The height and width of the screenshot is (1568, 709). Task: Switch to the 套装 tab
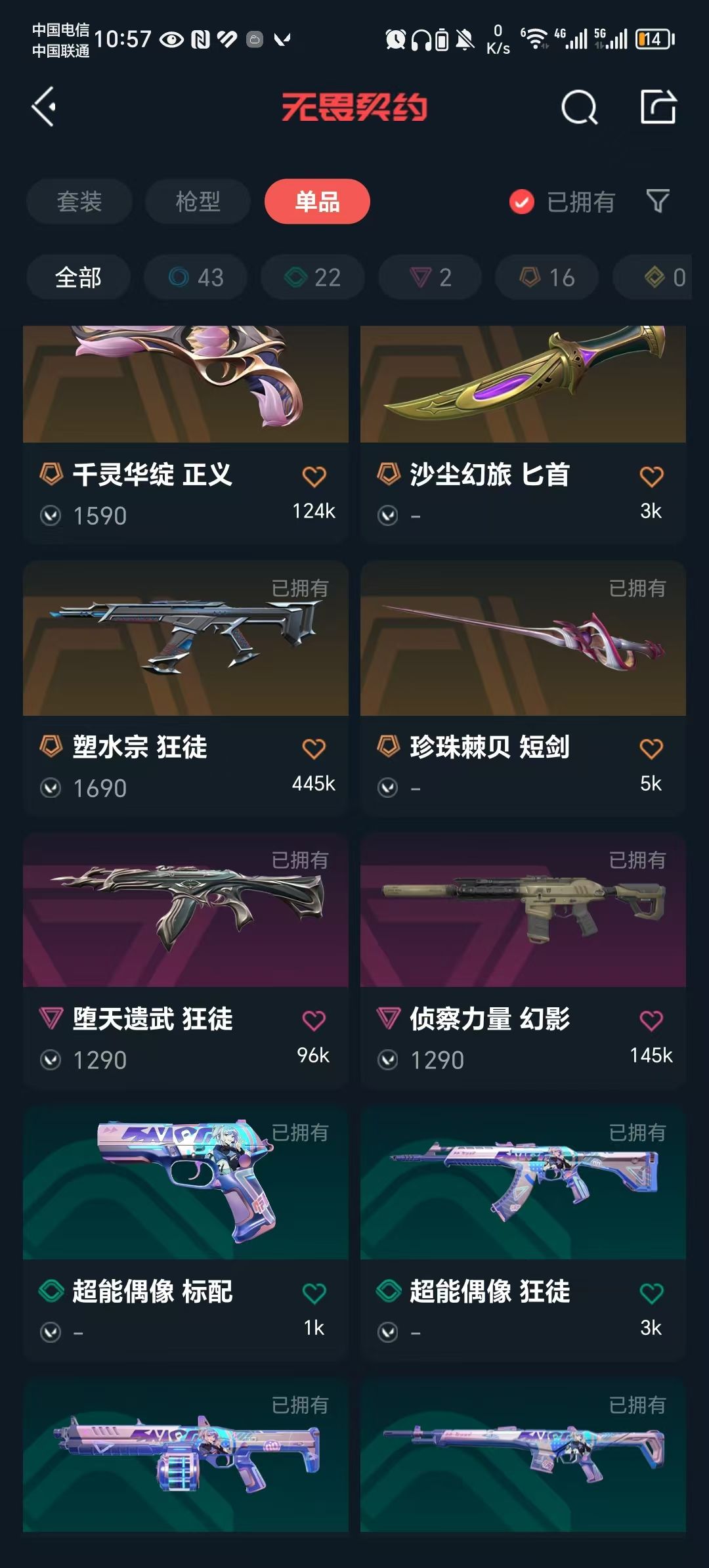pyautogui.click(x=79, y=202)
